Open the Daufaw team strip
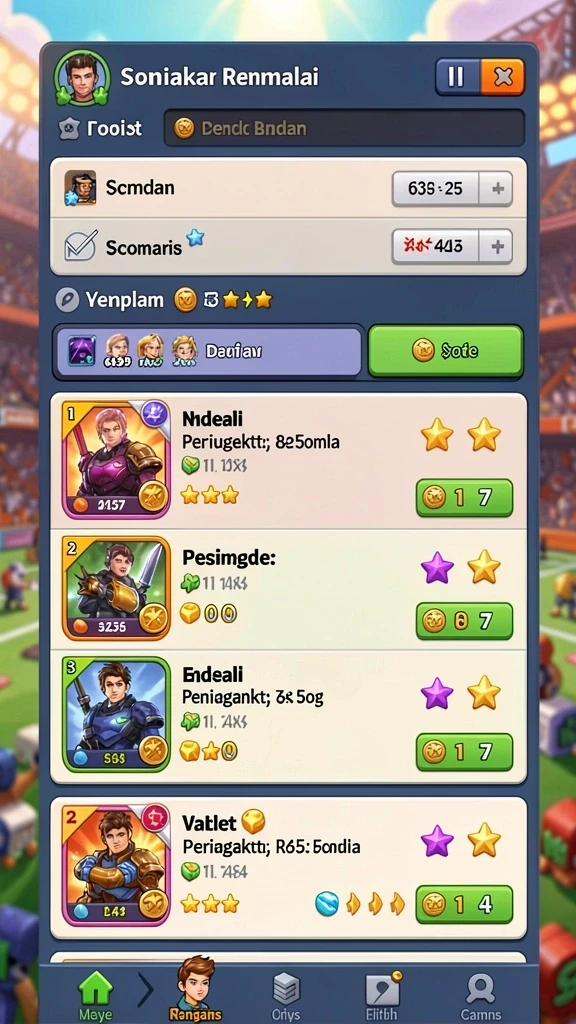The image size is (576, 1024). coord(208,351)
